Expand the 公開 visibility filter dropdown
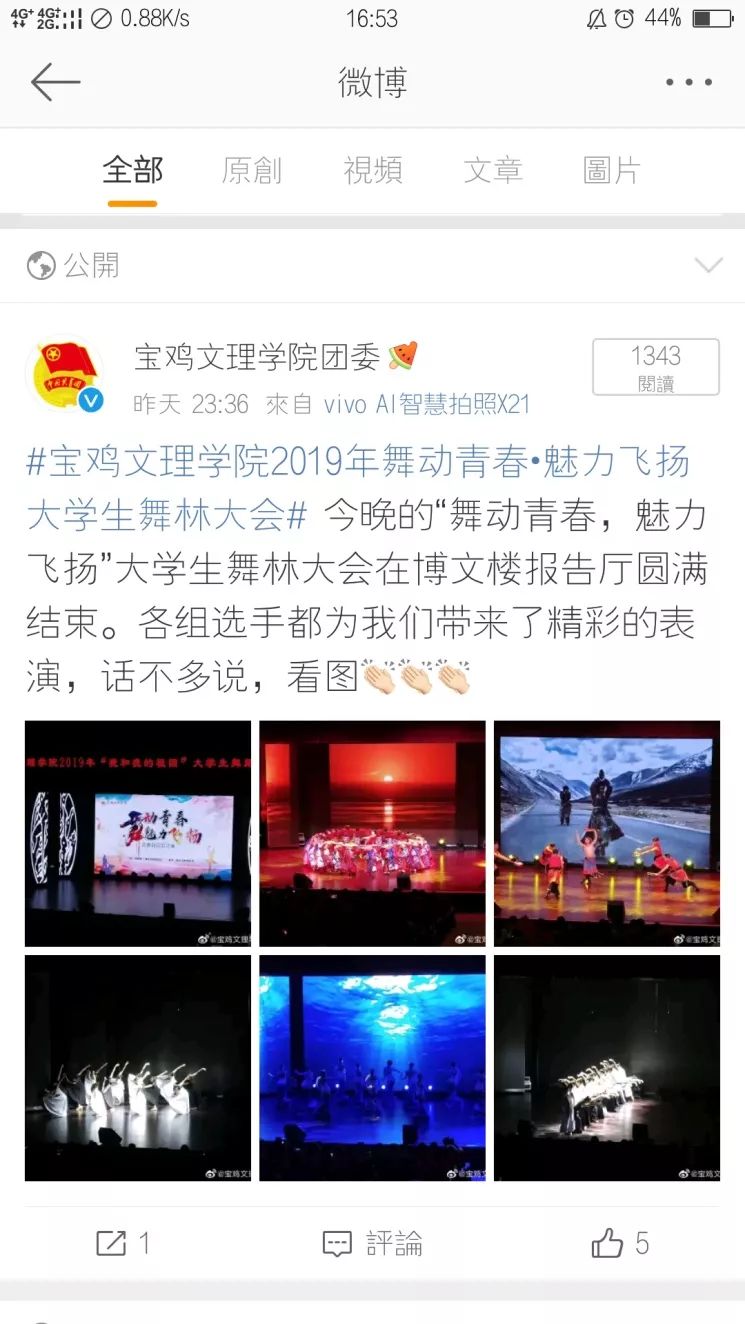The width and height of the screenshot is (745, 1324). pos(708,265)
